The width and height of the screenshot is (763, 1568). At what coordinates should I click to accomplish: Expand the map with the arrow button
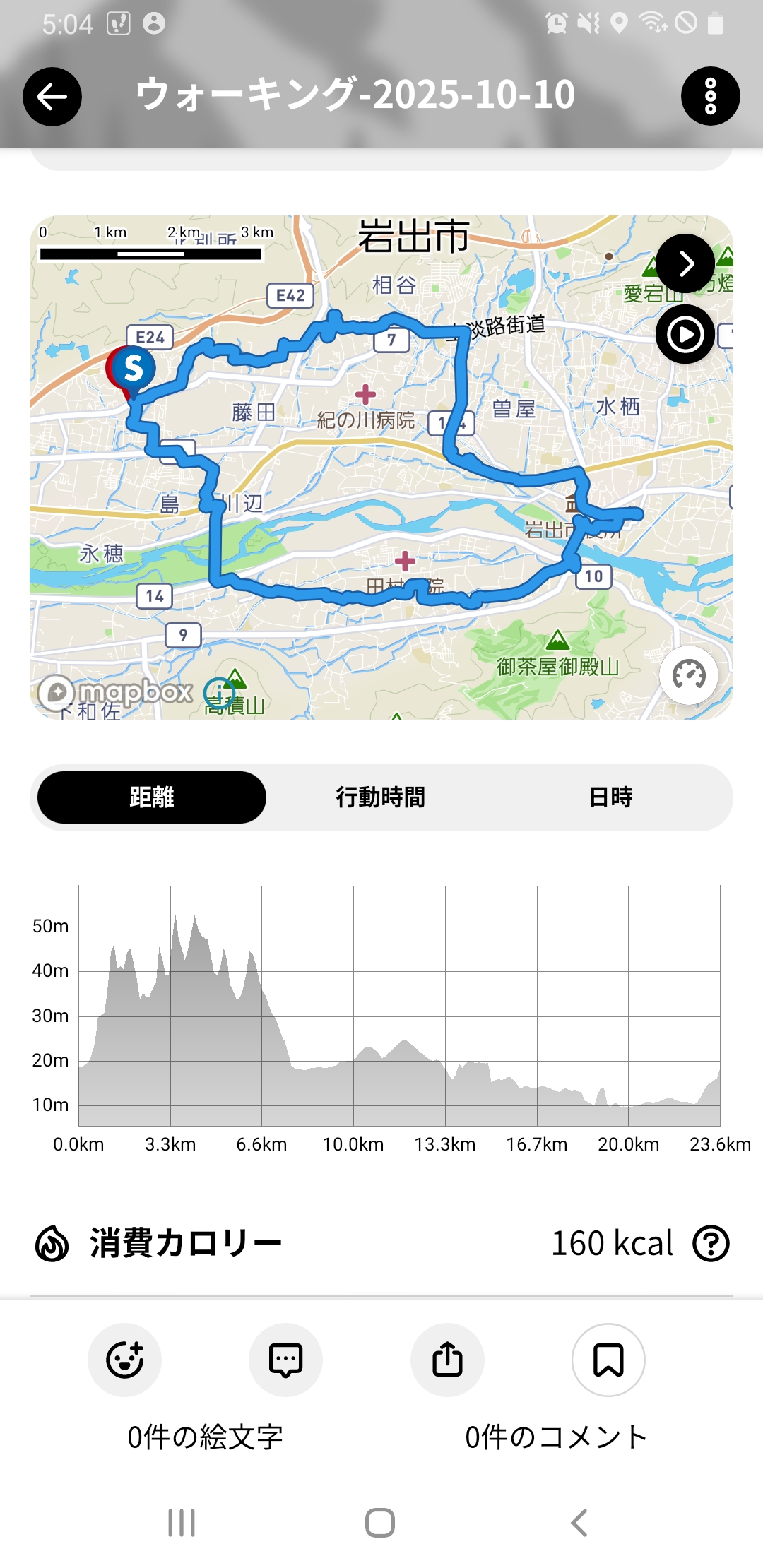click(685, 263)
